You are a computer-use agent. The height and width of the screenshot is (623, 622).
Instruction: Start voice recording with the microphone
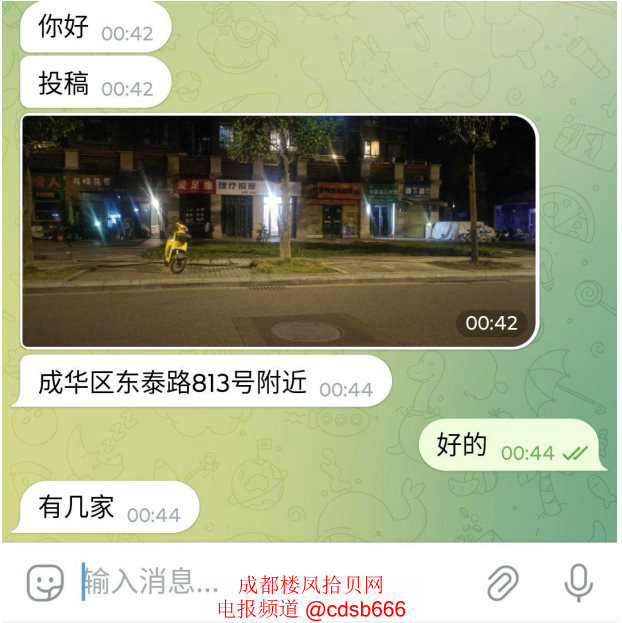pos(578,582)
